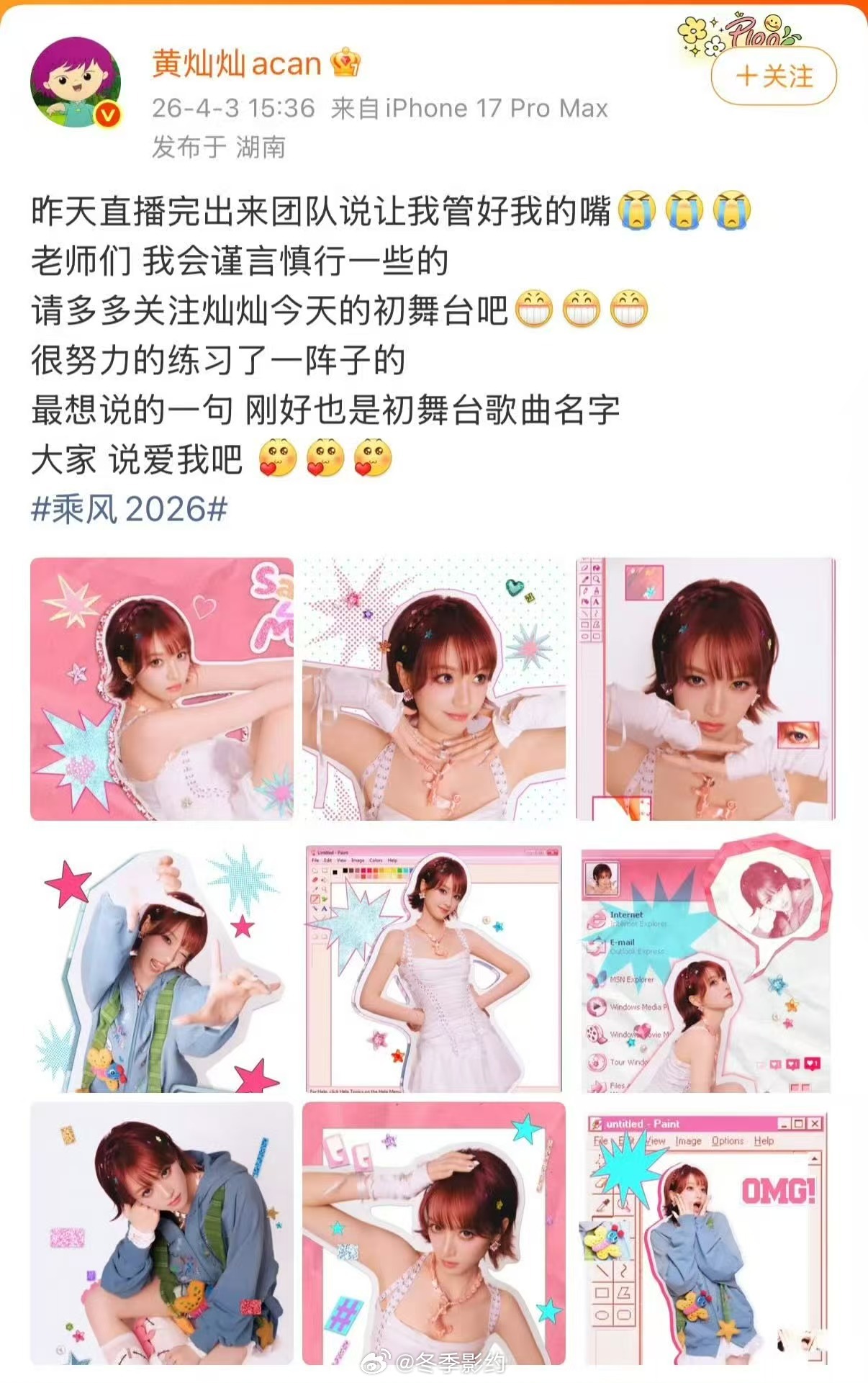Toggle the pink heart like button
The width and height of the screenshot is (868, 1383).
[812, 1063]
